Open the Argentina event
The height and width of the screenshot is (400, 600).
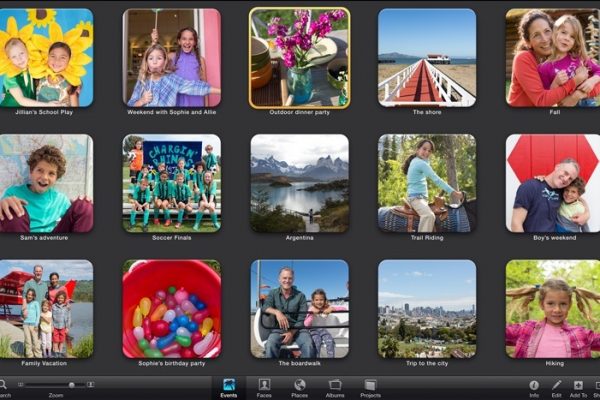pyautogui.click(x=299, y=183)
